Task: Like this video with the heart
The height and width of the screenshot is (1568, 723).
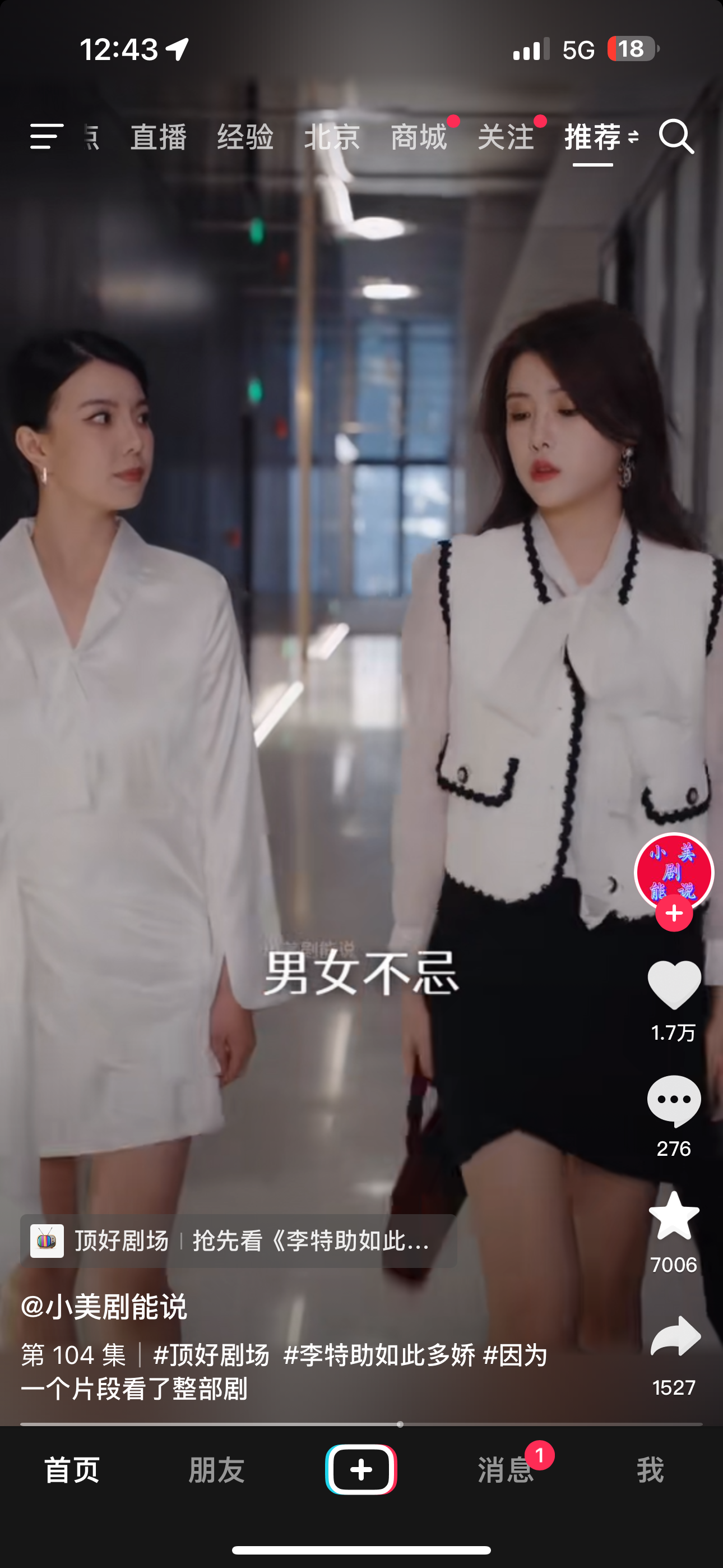Action: click(674, 985)
